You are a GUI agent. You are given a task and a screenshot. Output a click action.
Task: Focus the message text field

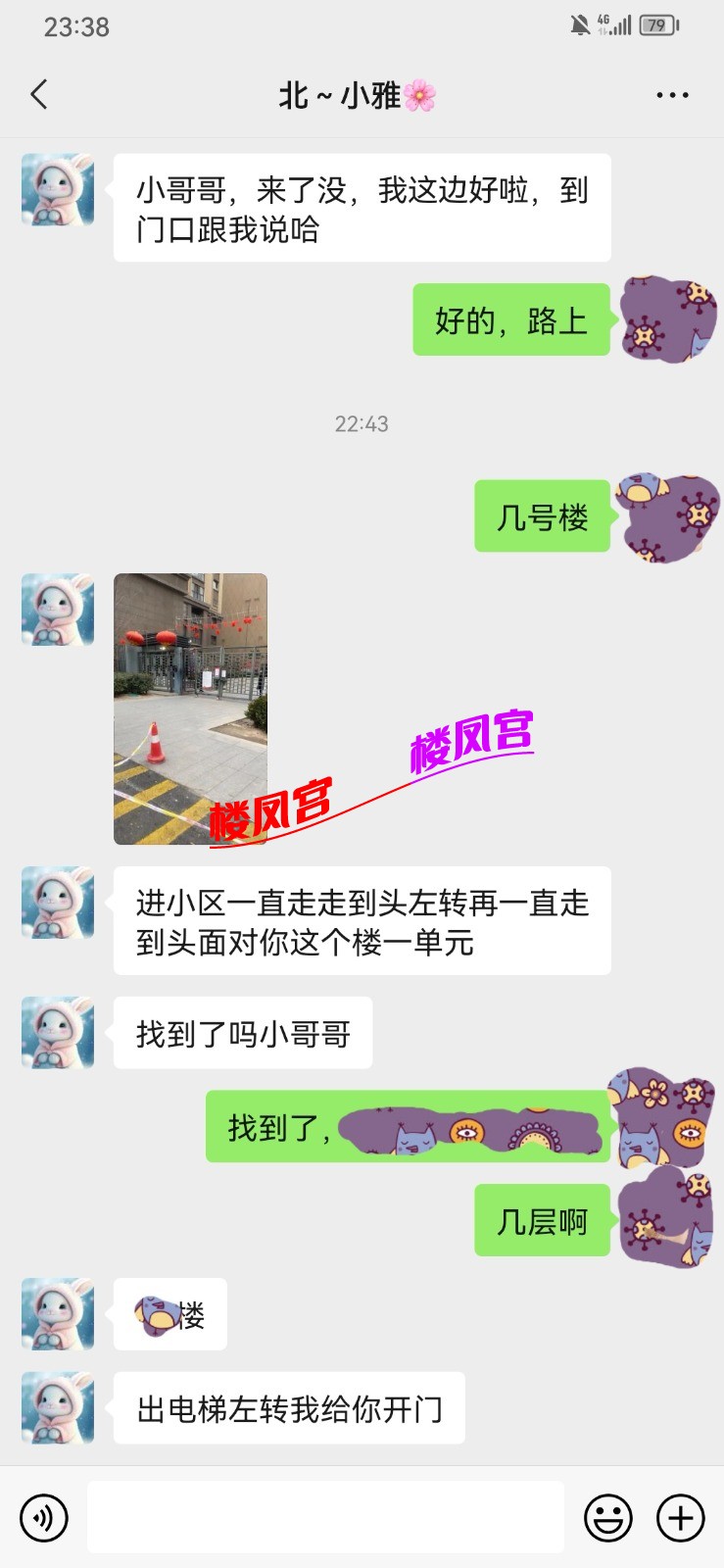(325, 1517)
